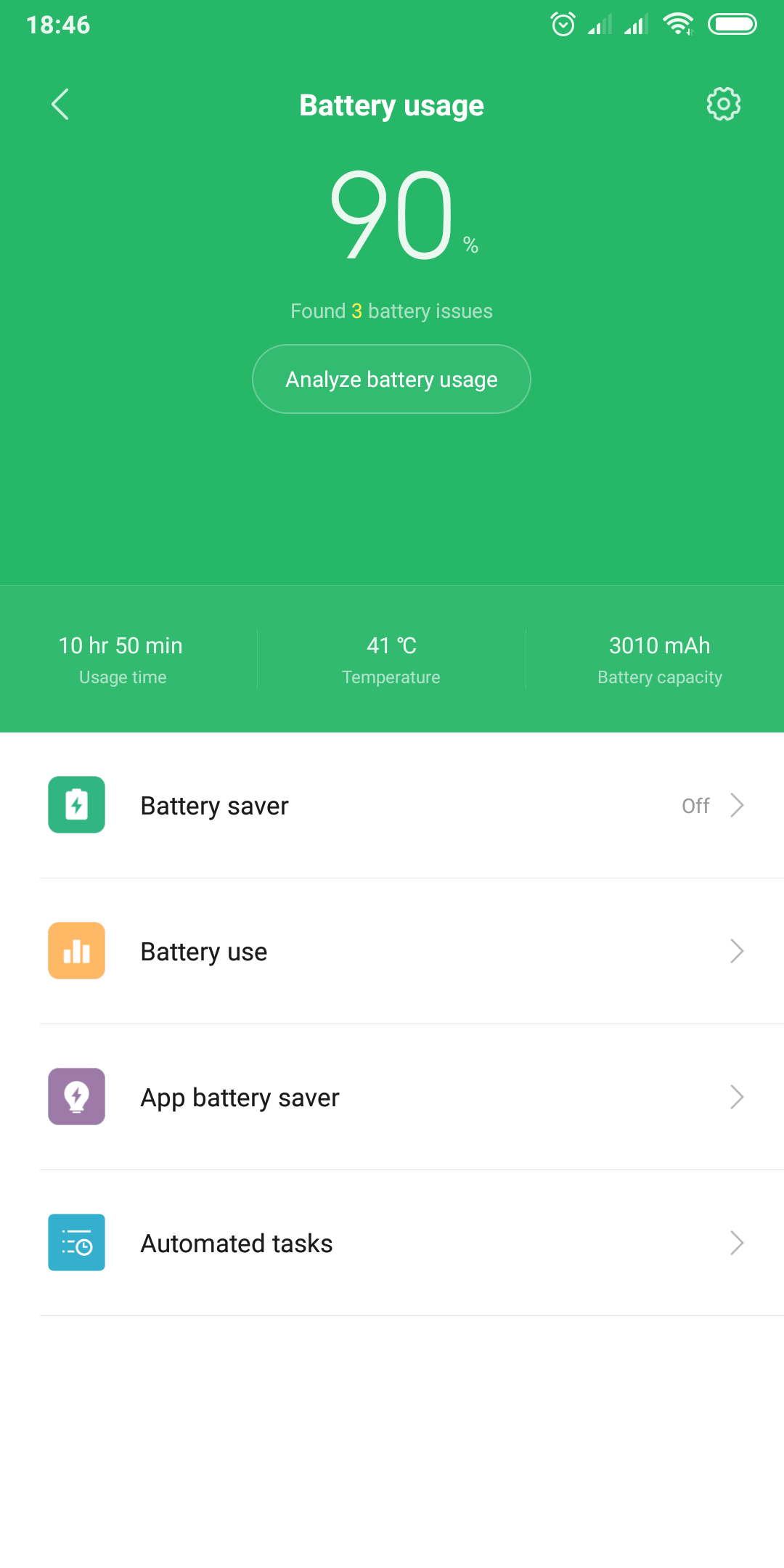Image resolution: width=784 pixels, height=1568 pixels.
Task: Open Automated tasks
Action: coord(392,1244)
